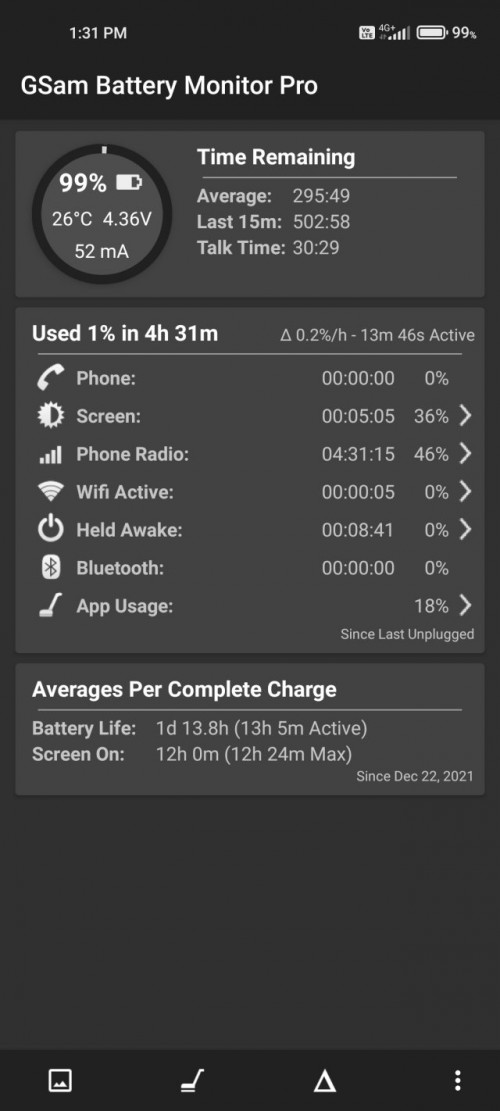The height and width of the screenshot is (1111, 500).
Task: Open the overflow menu
Action: (458, 1081)
